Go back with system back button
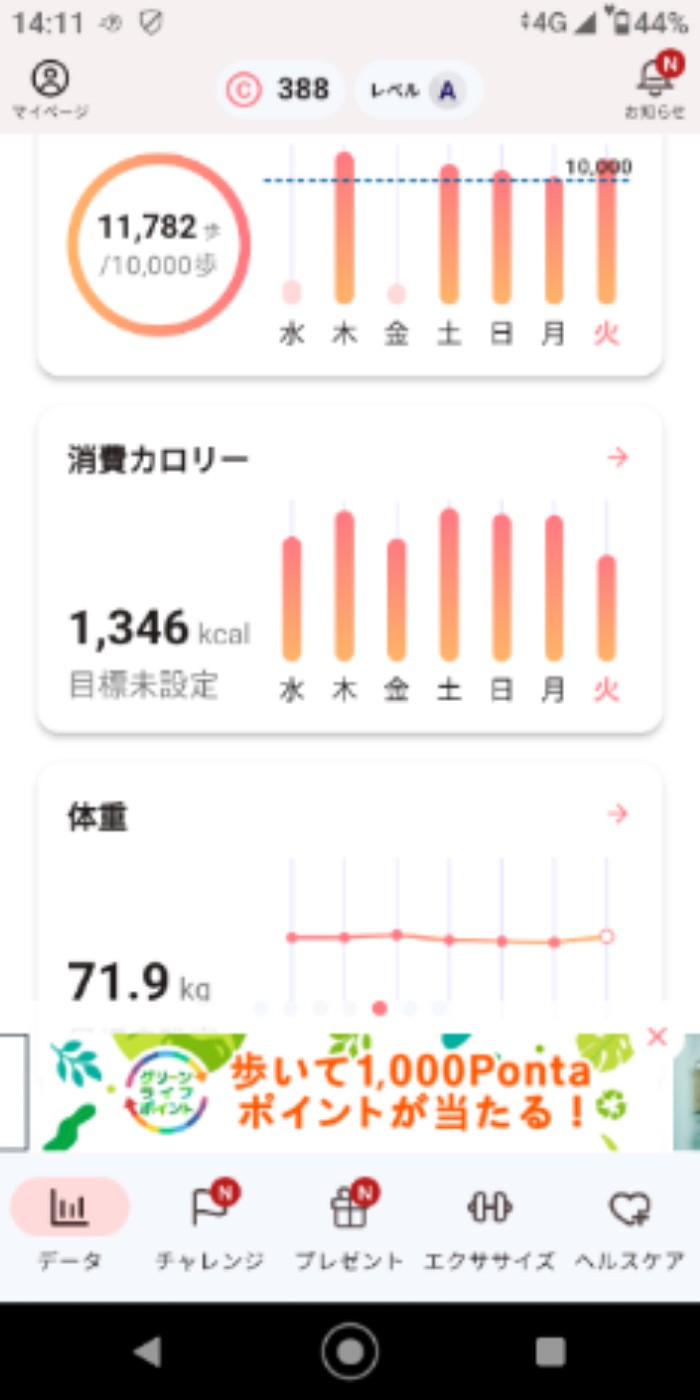 [148, 1352]
